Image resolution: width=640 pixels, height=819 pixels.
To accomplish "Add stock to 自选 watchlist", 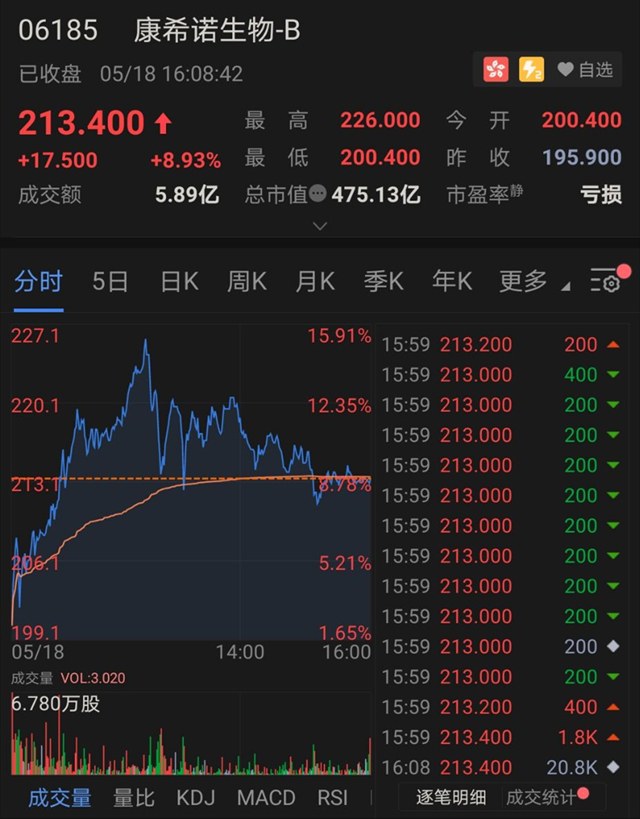I will point(585,69).
